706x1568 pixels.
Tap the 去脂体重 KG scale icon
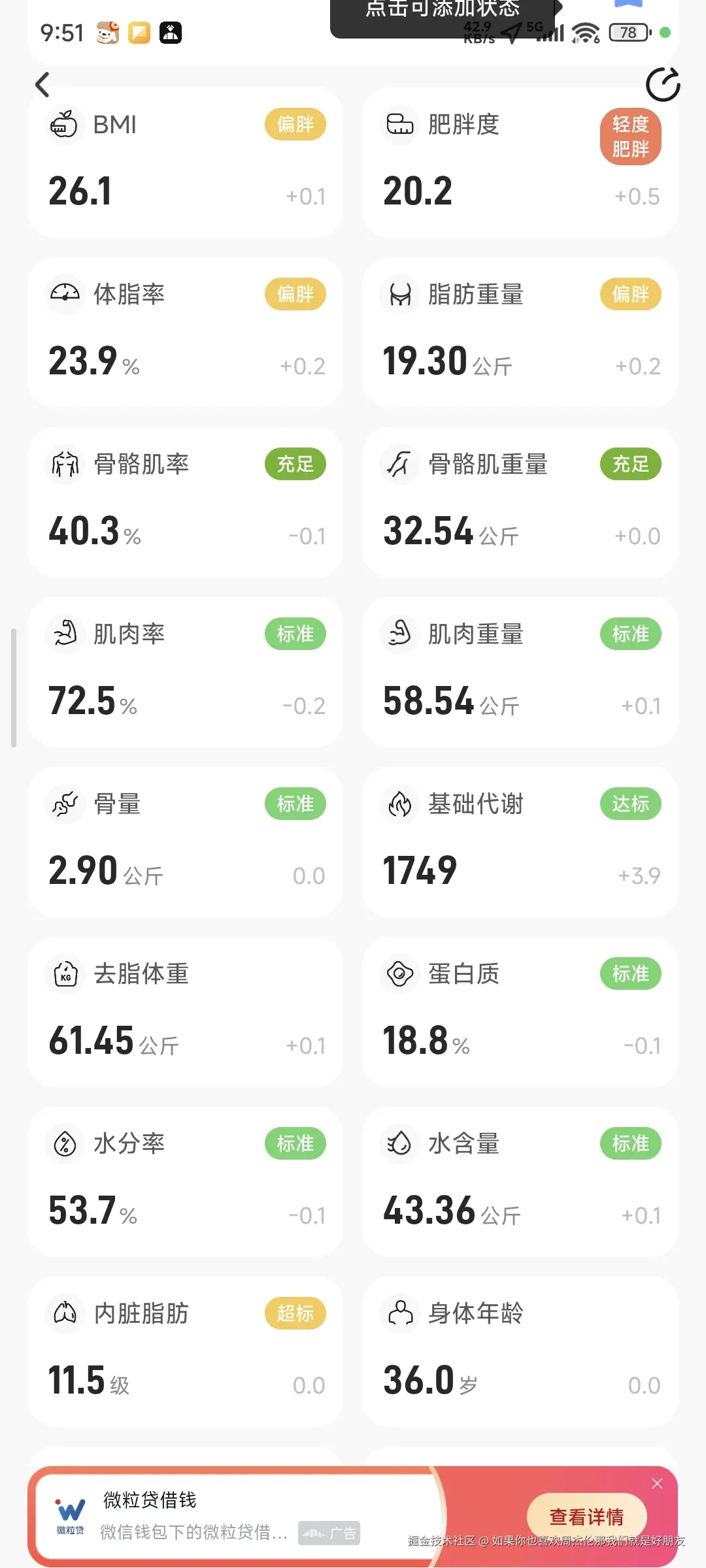point(65,973)
